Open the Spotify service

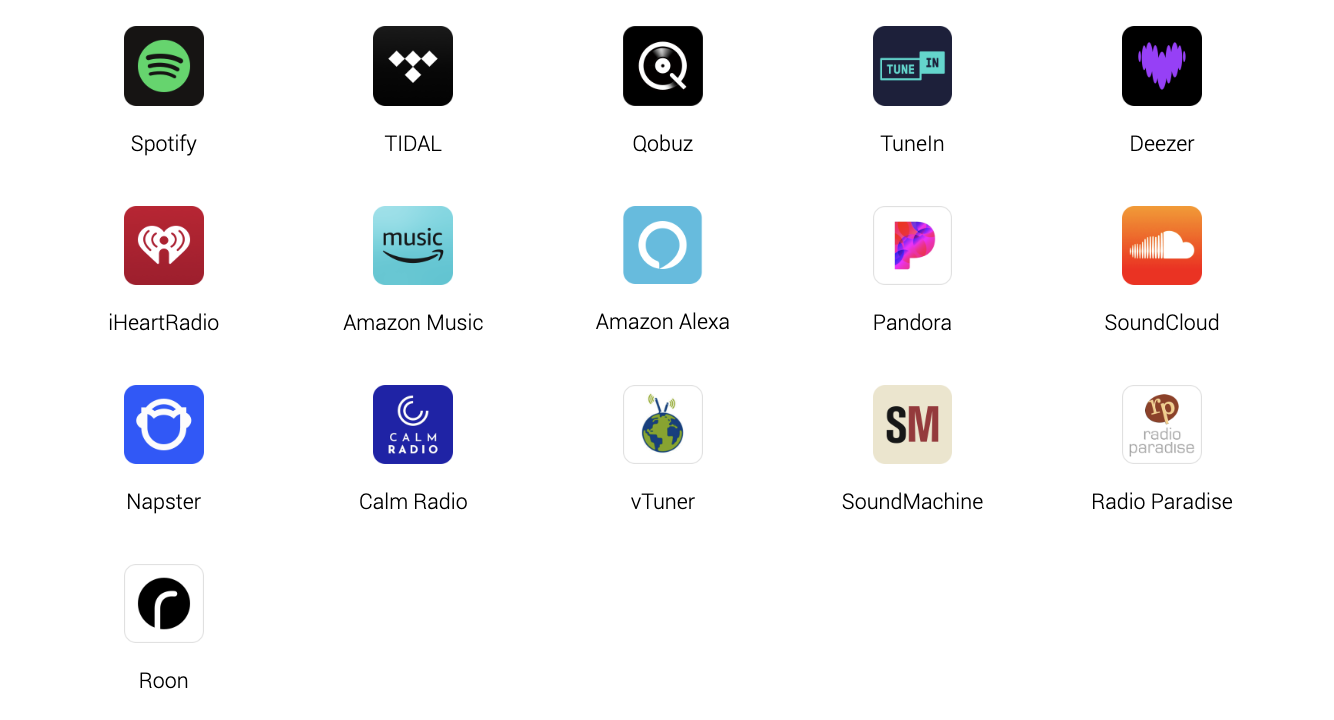click(x=163, y=66)
